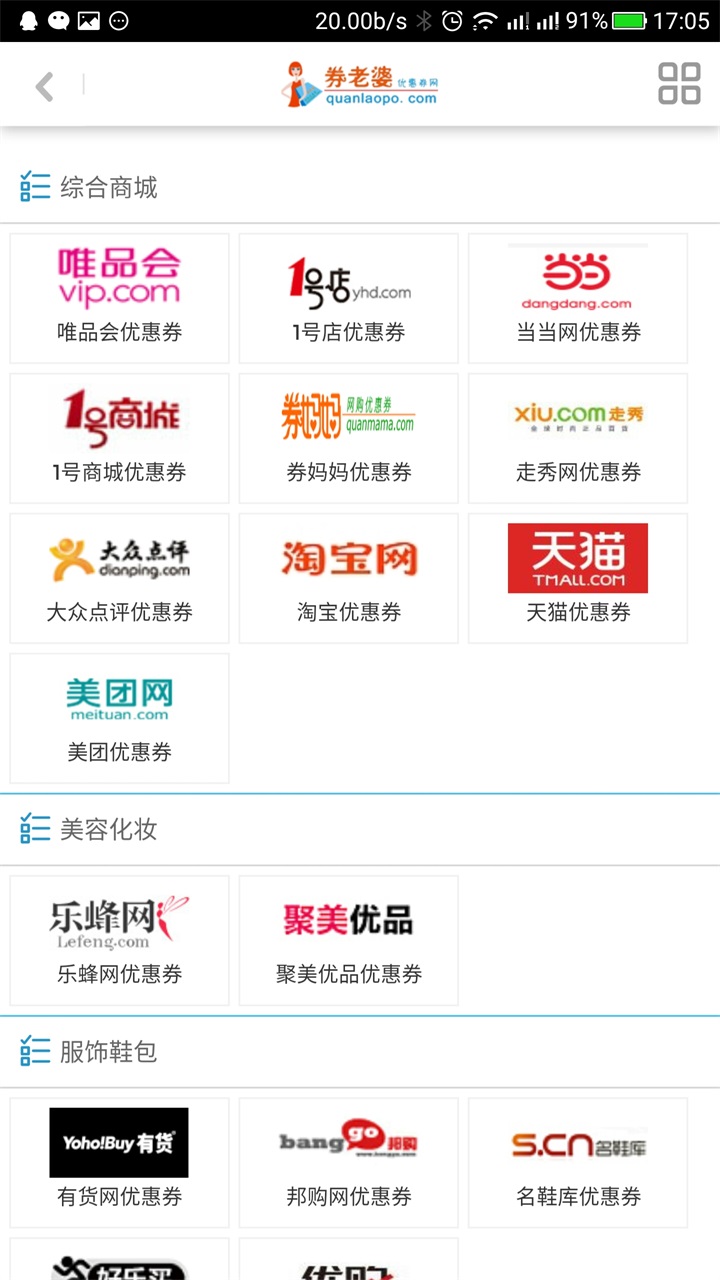Select the 有货网优惠券 card
Screen dimensions: 720x1280
tap(119, 1162)
